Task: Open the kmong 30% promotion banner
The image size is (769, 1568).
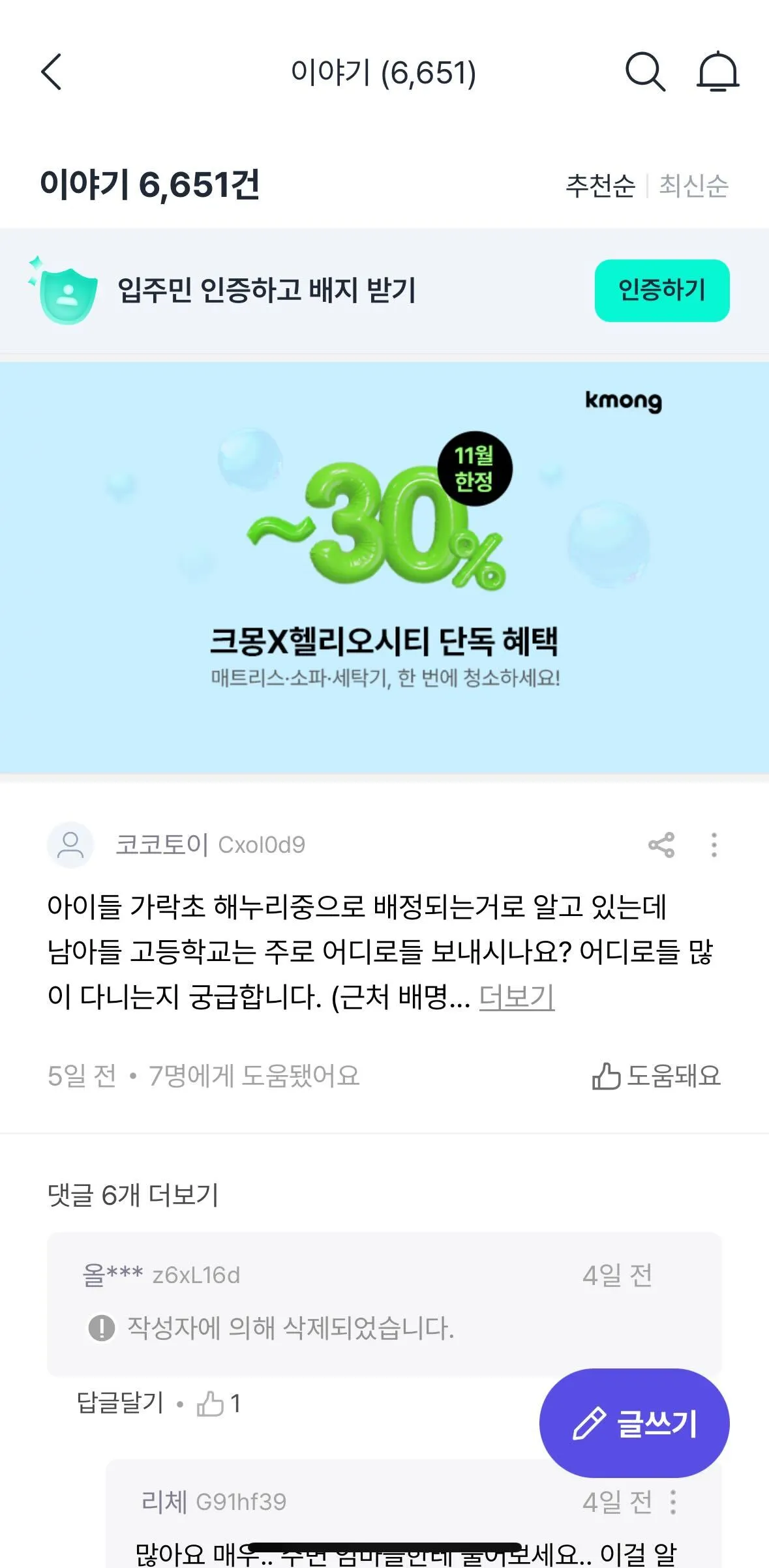Action: point(384,567)
